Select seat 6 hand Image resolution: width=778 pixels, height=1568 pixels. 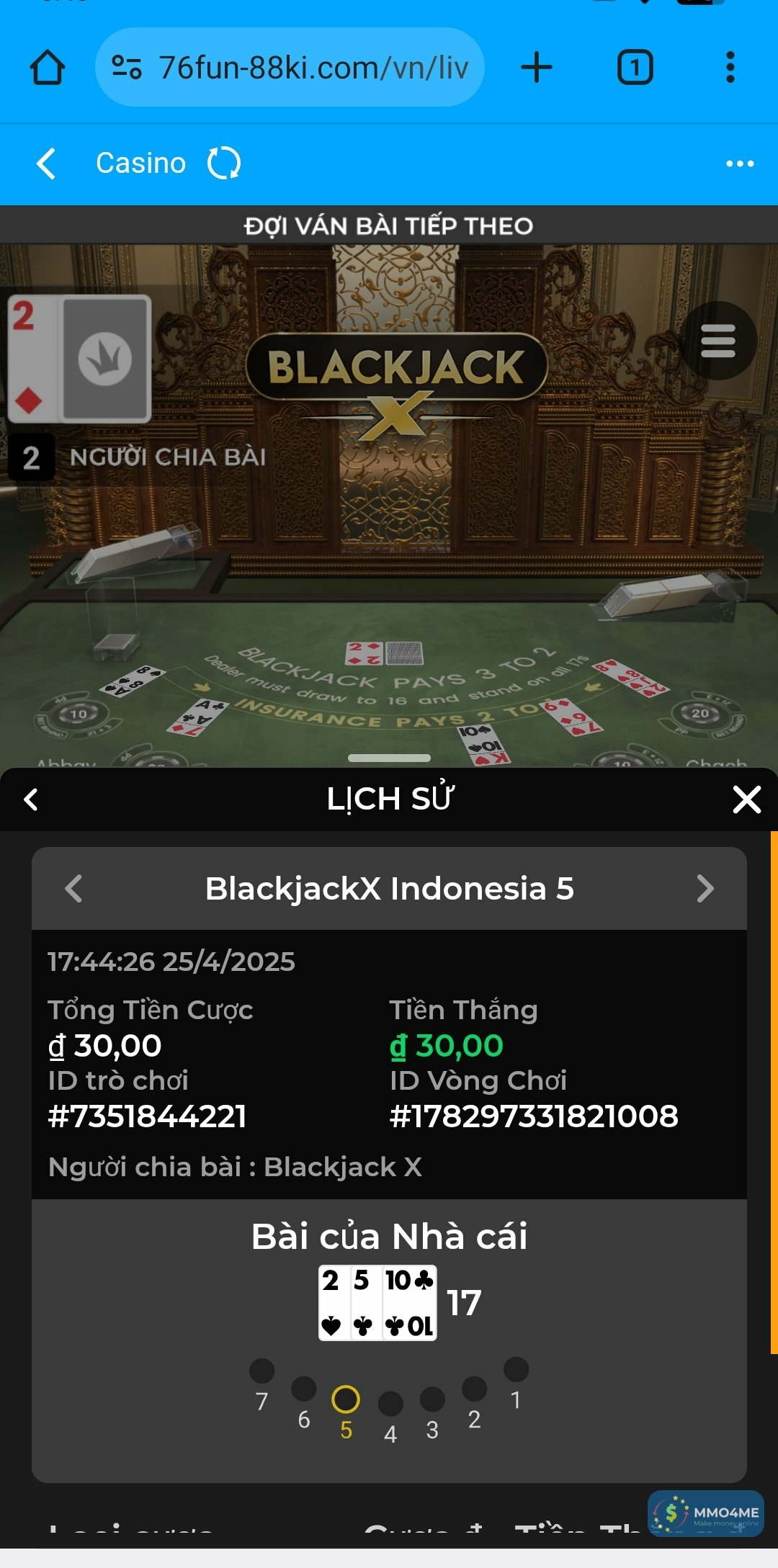(303, 1389)
